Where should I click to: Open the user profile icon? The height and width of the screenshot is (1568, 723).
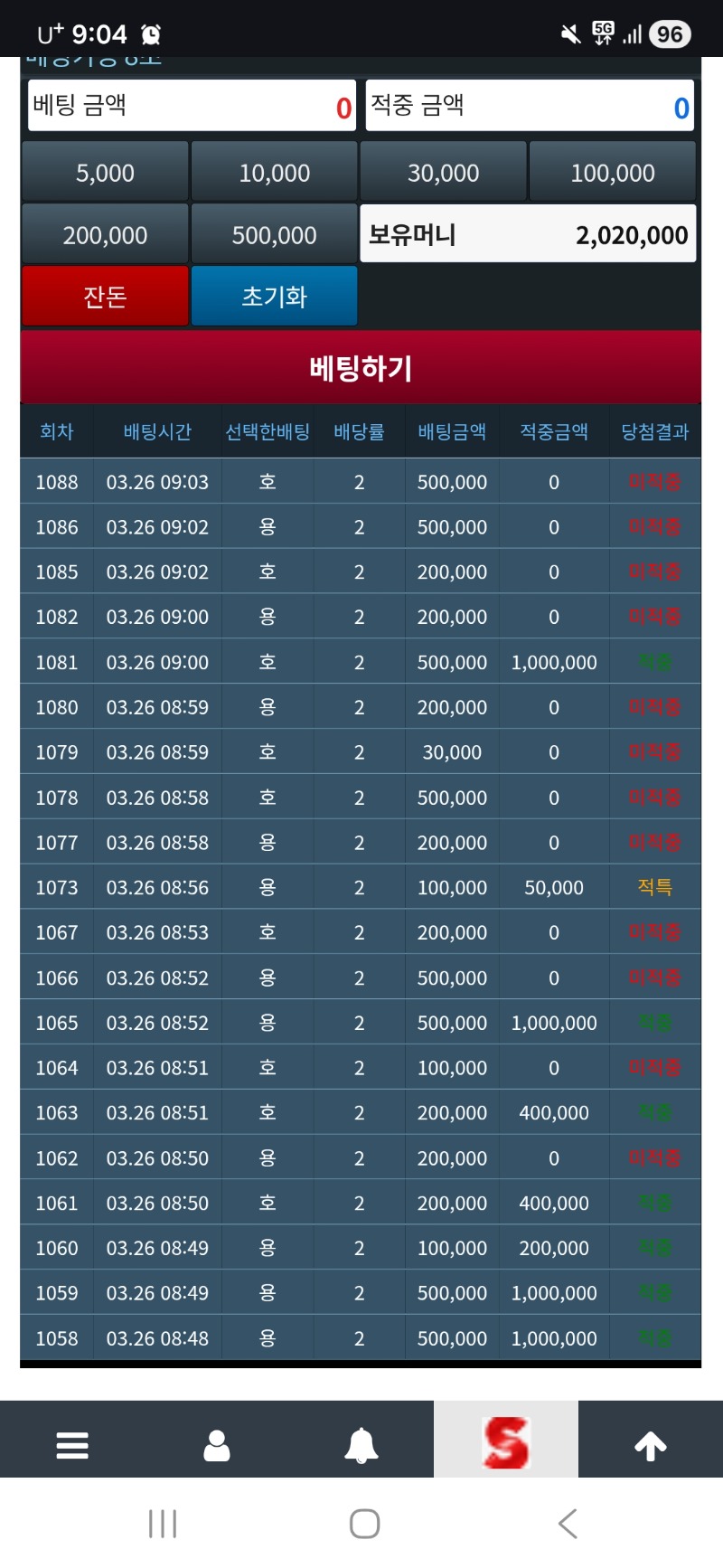pyautogui.click(x=217, y=1445)
